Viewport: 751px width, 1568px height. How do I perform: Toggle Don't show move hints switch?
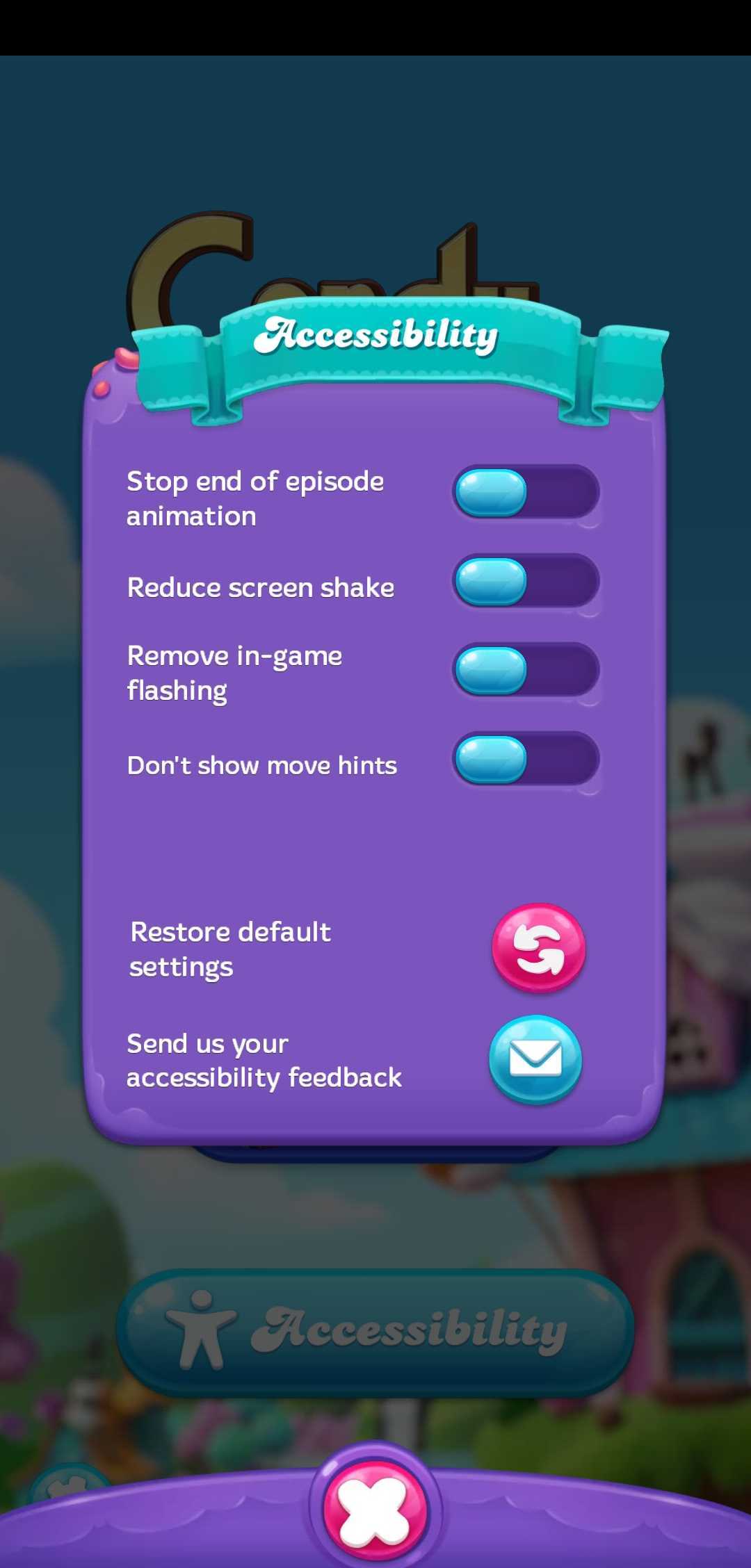(x=526, y=759)
